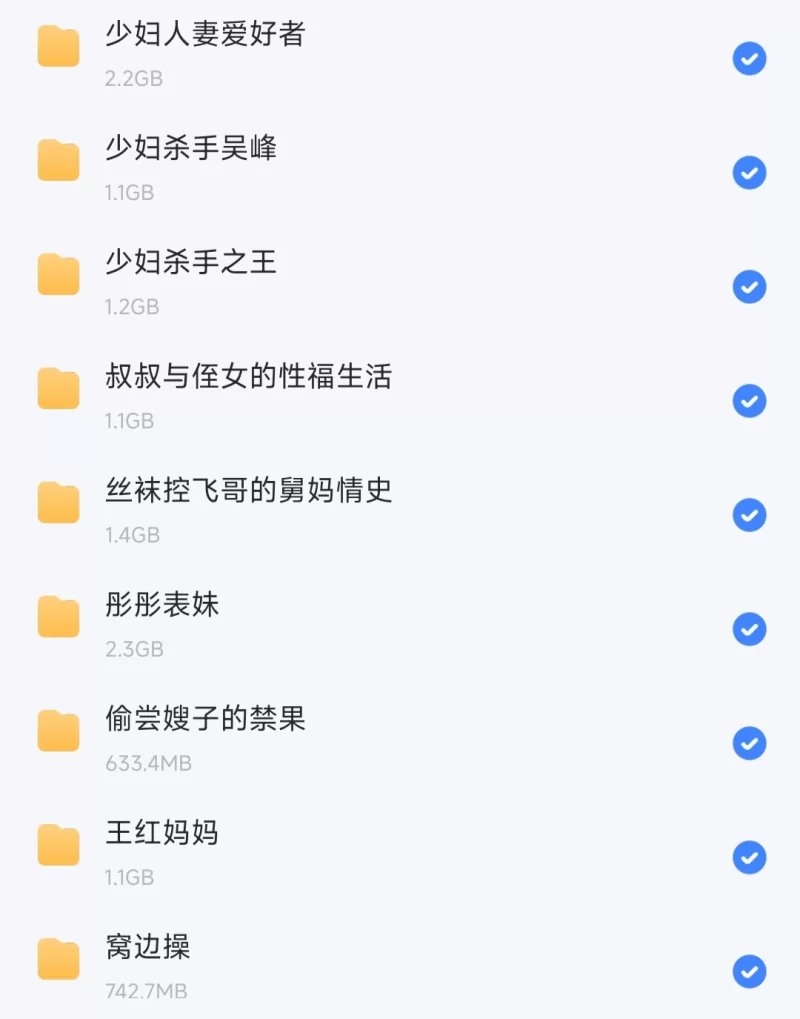Deselect the 窝边操 folder checkbox

[749, 971]
